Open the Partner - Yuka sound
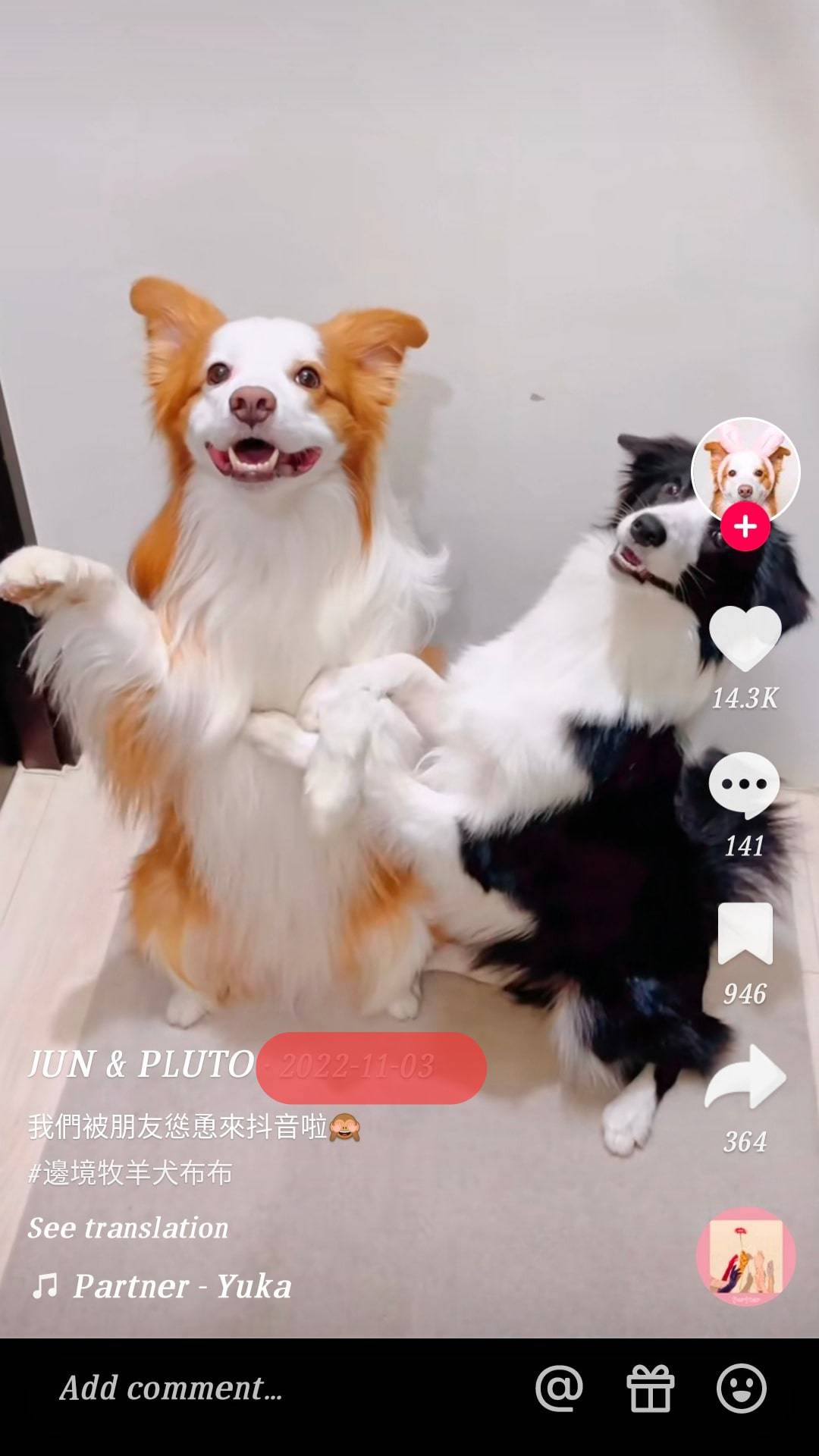819x1456 pixels. (x=182, y=1286)
